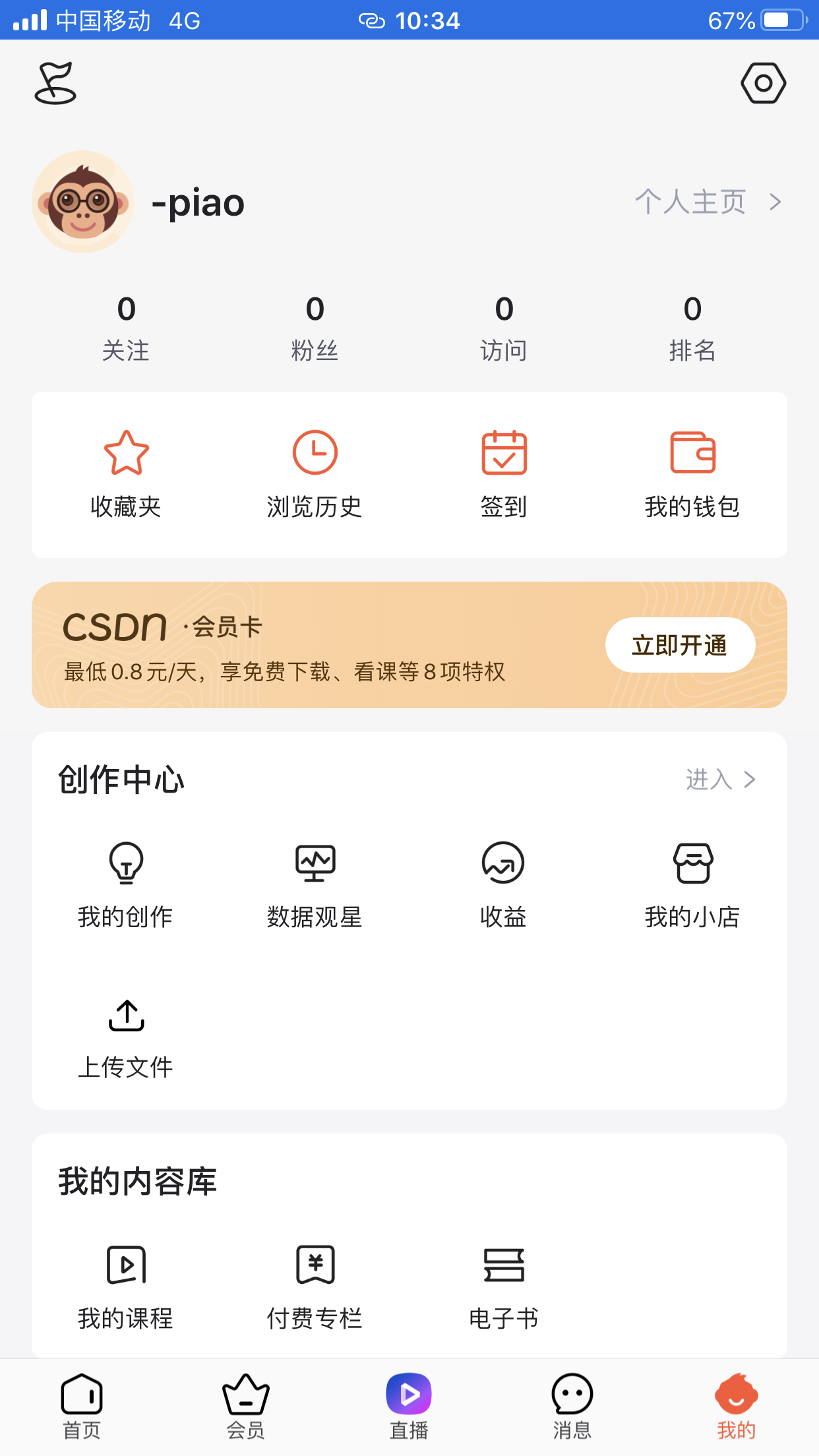Open the settings hexagon icon
Screen dimensions: 819x1456
tap(763, 83)
